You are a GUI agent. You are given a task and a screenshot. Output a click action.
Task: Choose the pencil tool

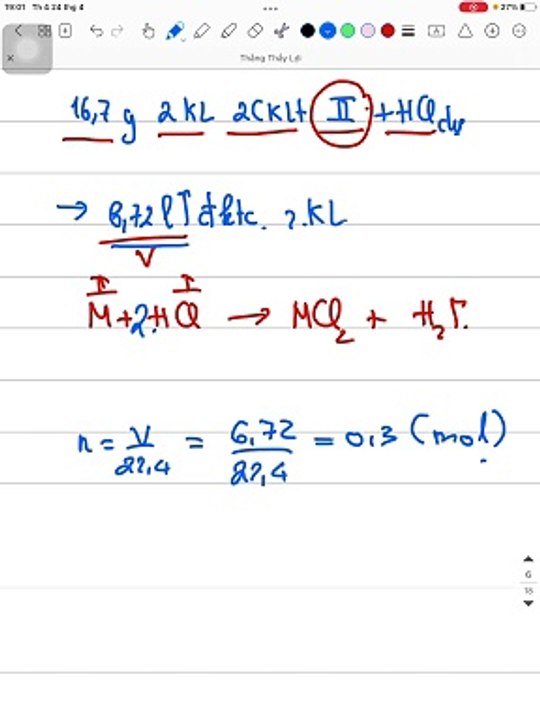pos(202,31)
